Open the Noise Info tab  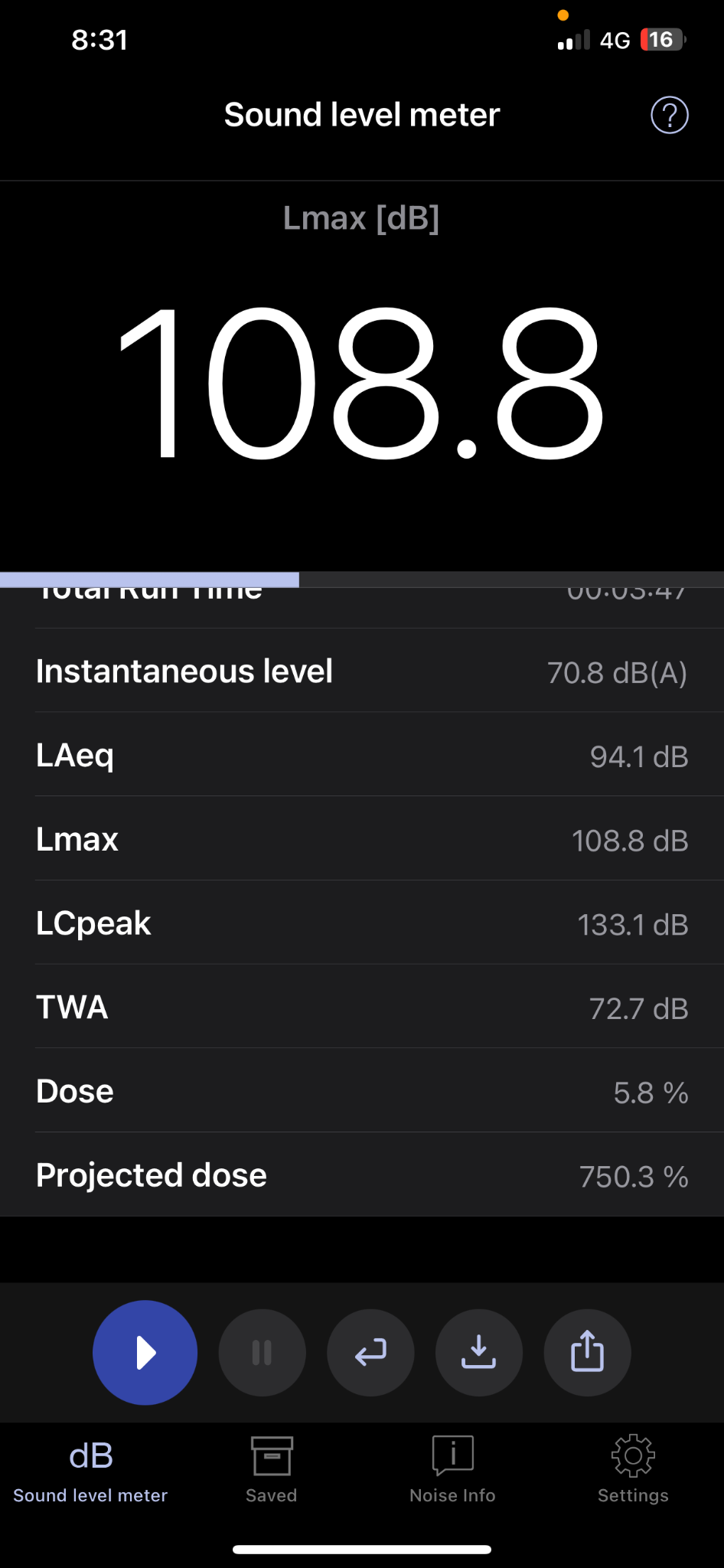tap(452, 1470)
